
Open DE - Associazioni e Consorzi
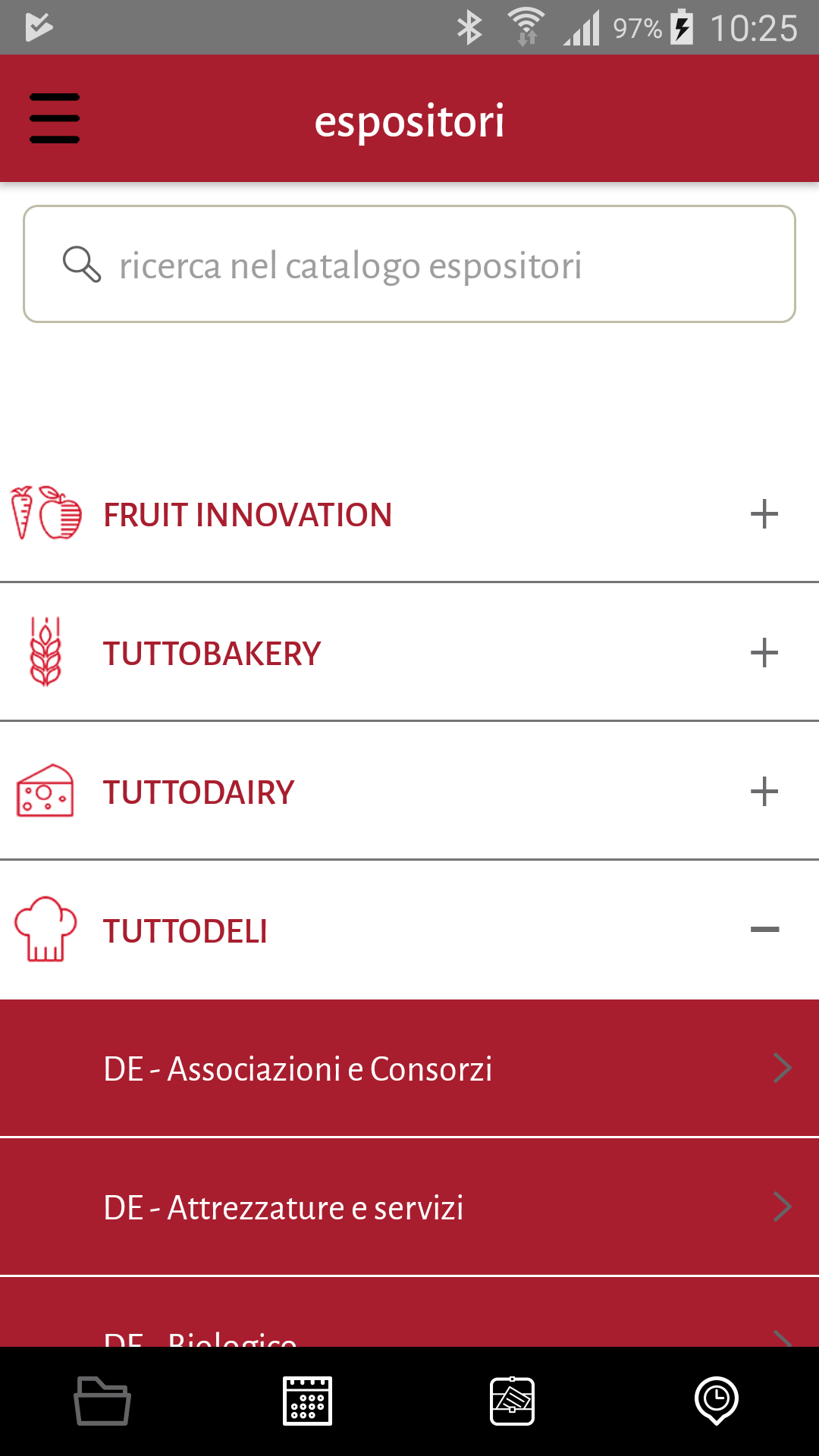[409, 1068]
